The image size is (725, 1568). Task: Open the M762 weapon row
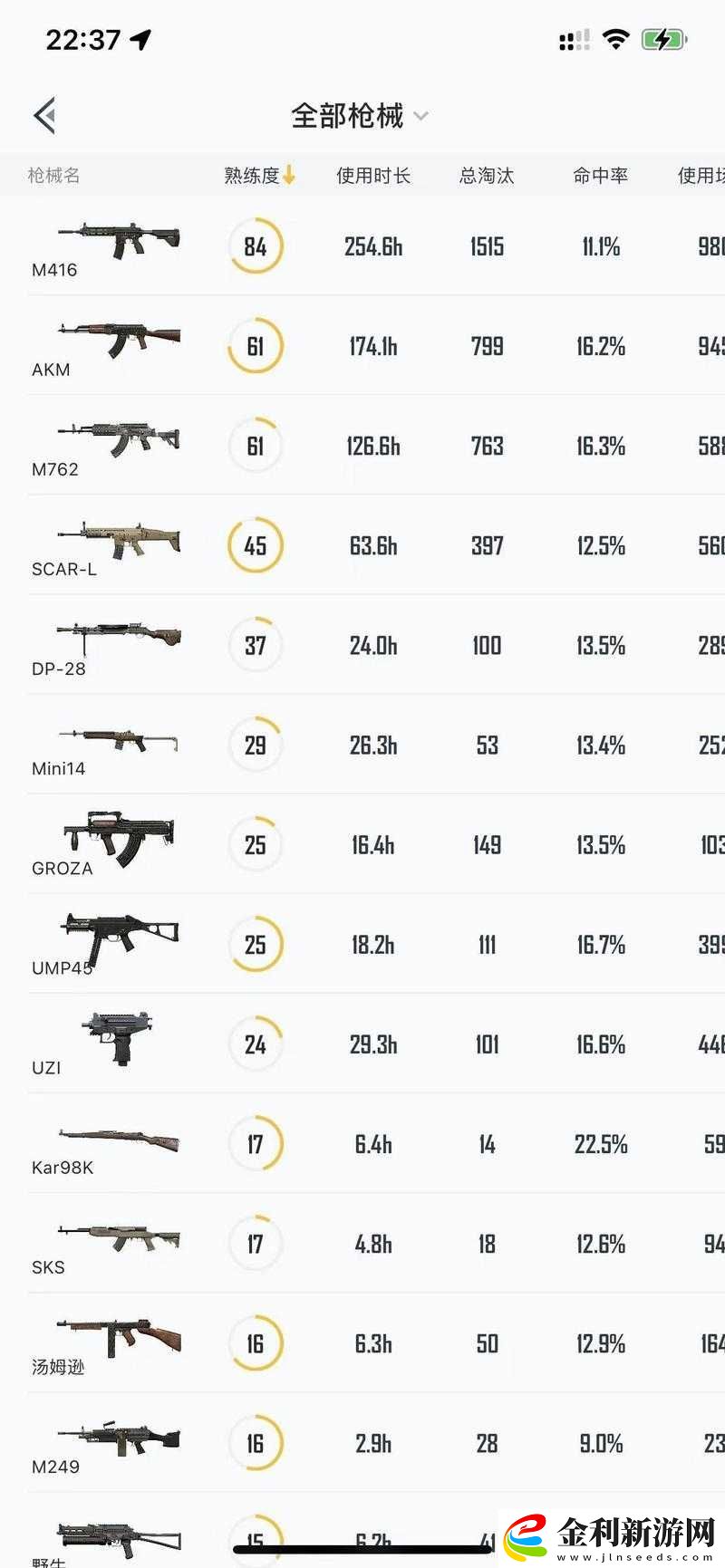[118, 446]
